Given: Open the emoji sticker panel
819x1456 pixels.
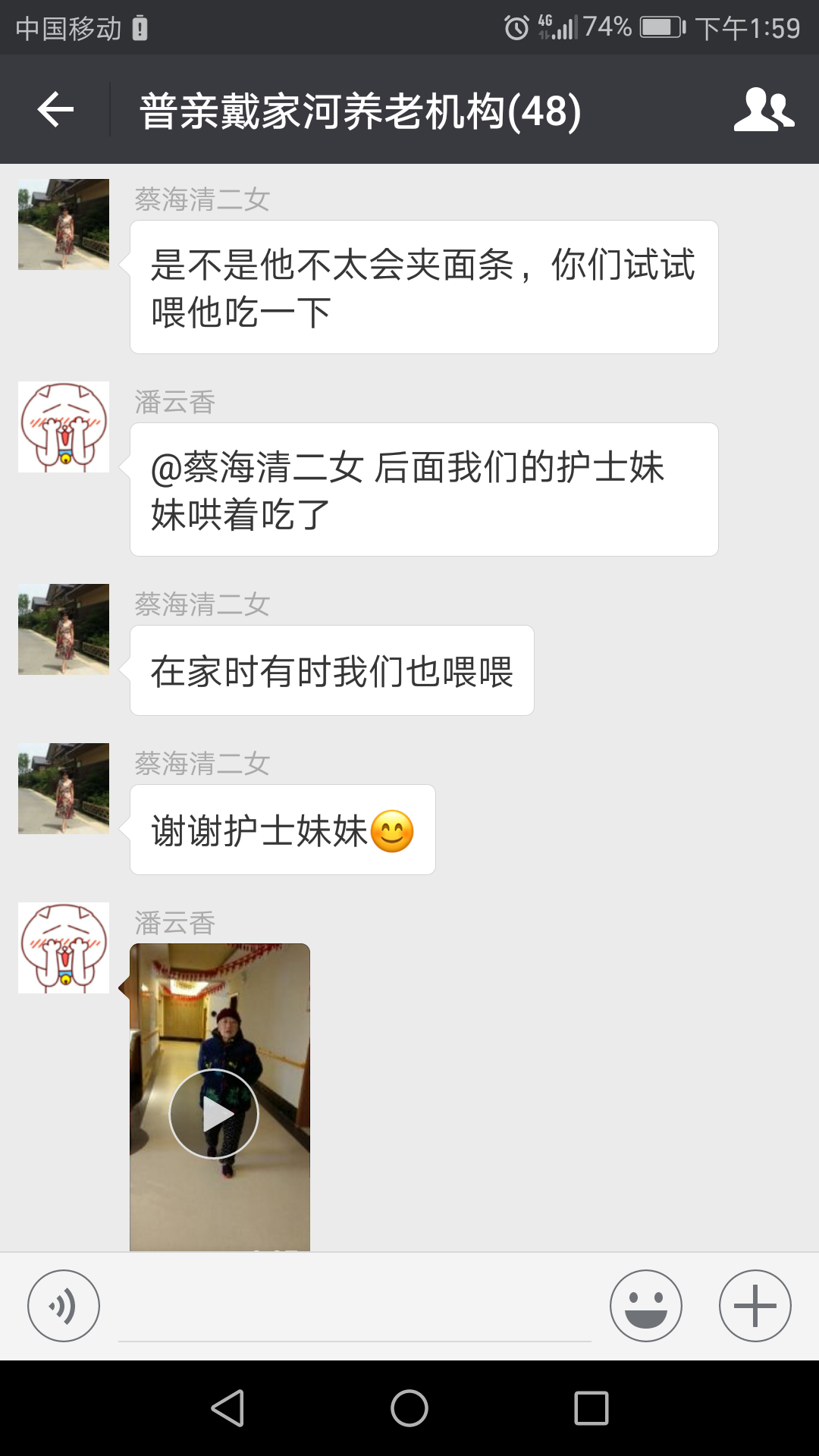Looking at the screenshot, I should (645, 1306).
